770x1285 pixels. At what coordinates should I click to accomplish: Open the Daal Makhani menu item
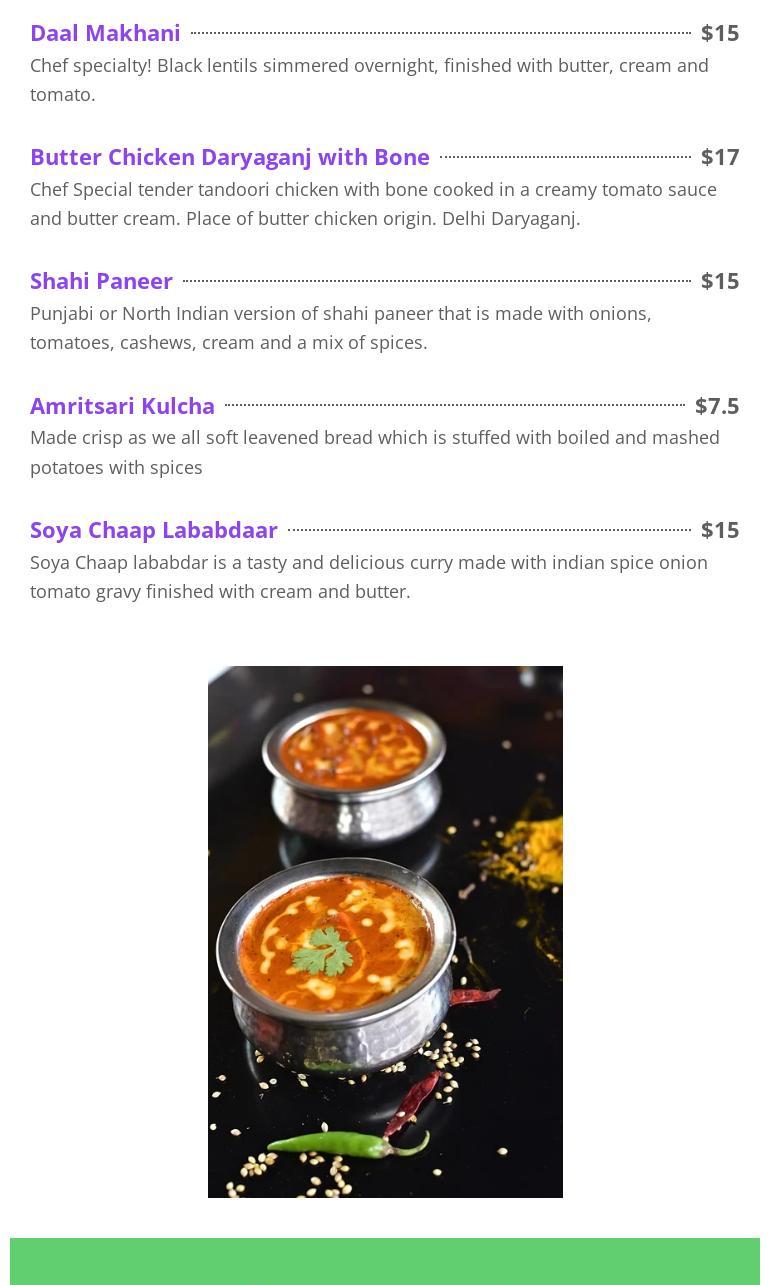pos(105,33)
